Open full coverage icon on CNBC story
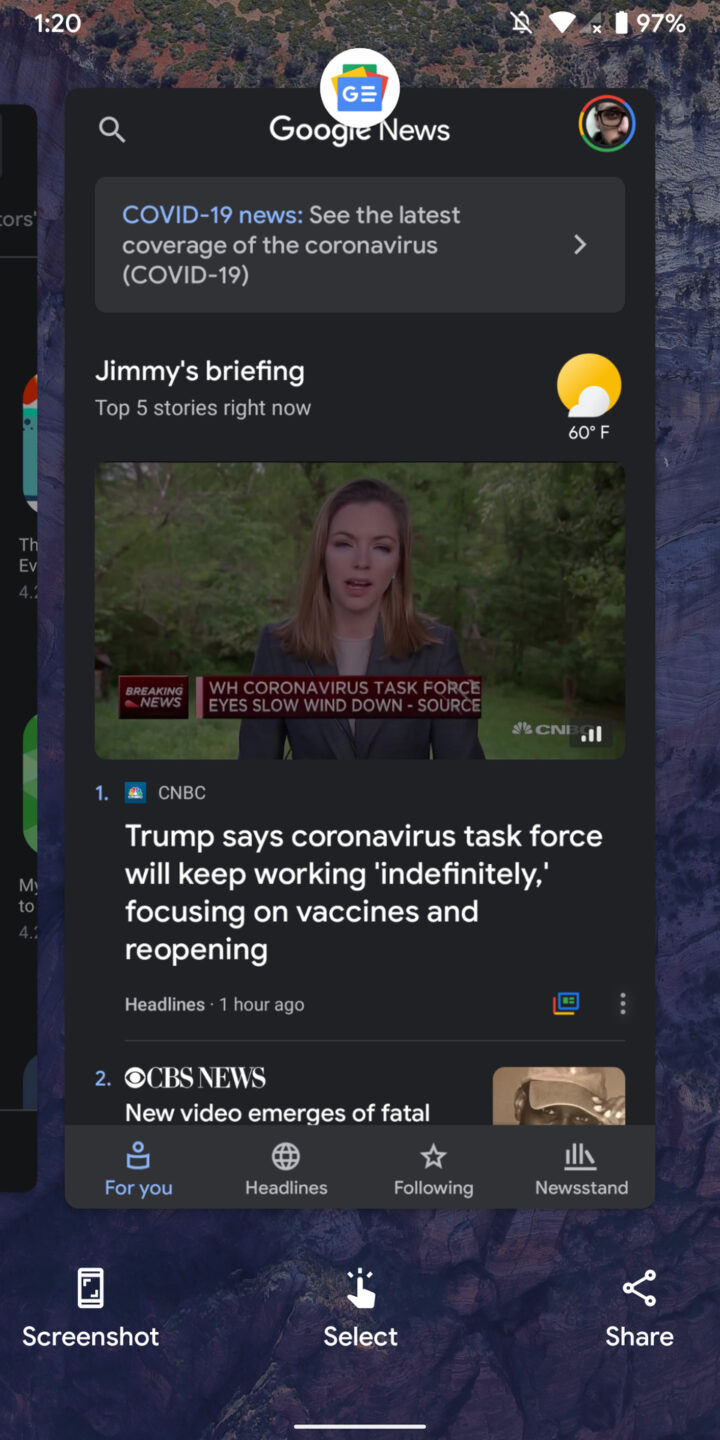This screenshot has width=720, height=1440. (565, 1003)
